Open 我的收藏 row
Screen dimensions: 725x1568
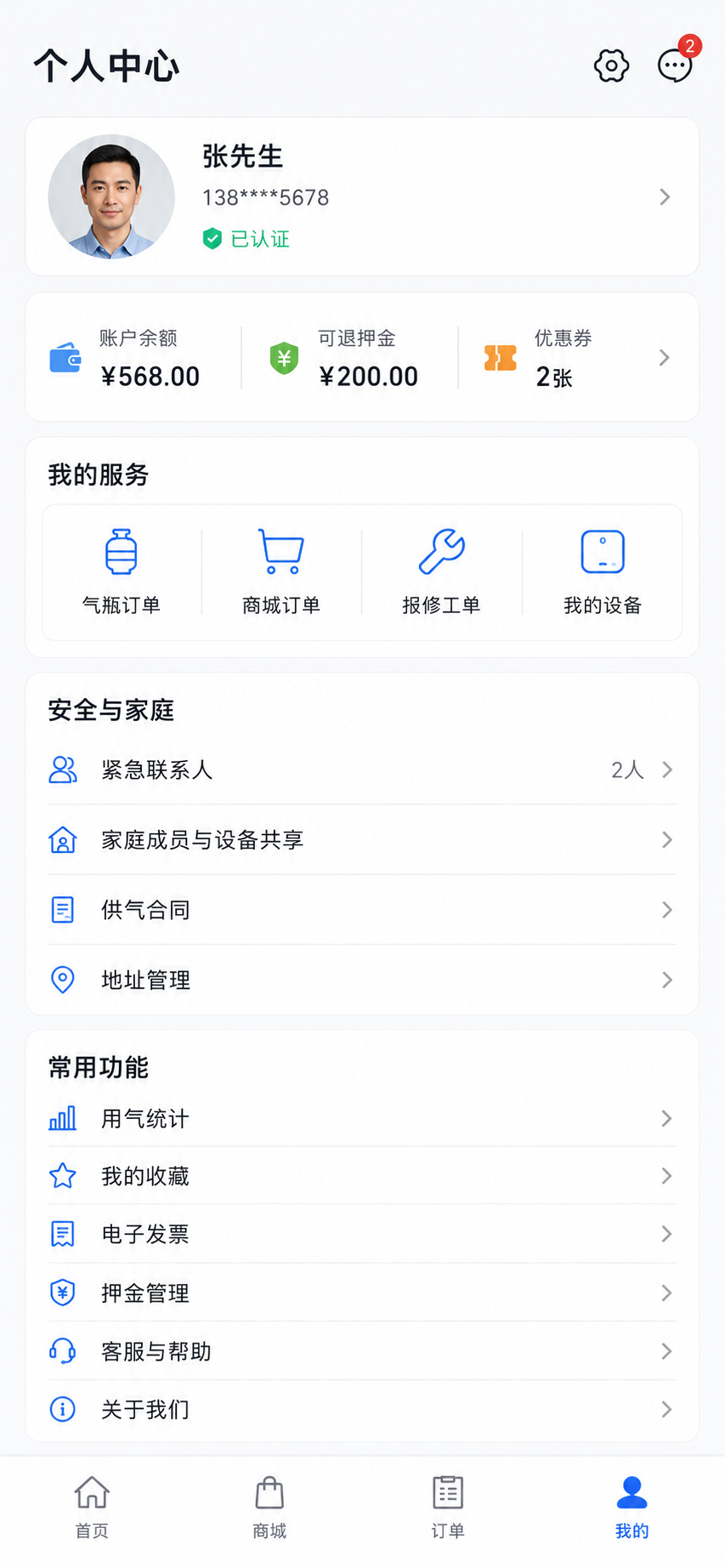[x=362, y=1176]
